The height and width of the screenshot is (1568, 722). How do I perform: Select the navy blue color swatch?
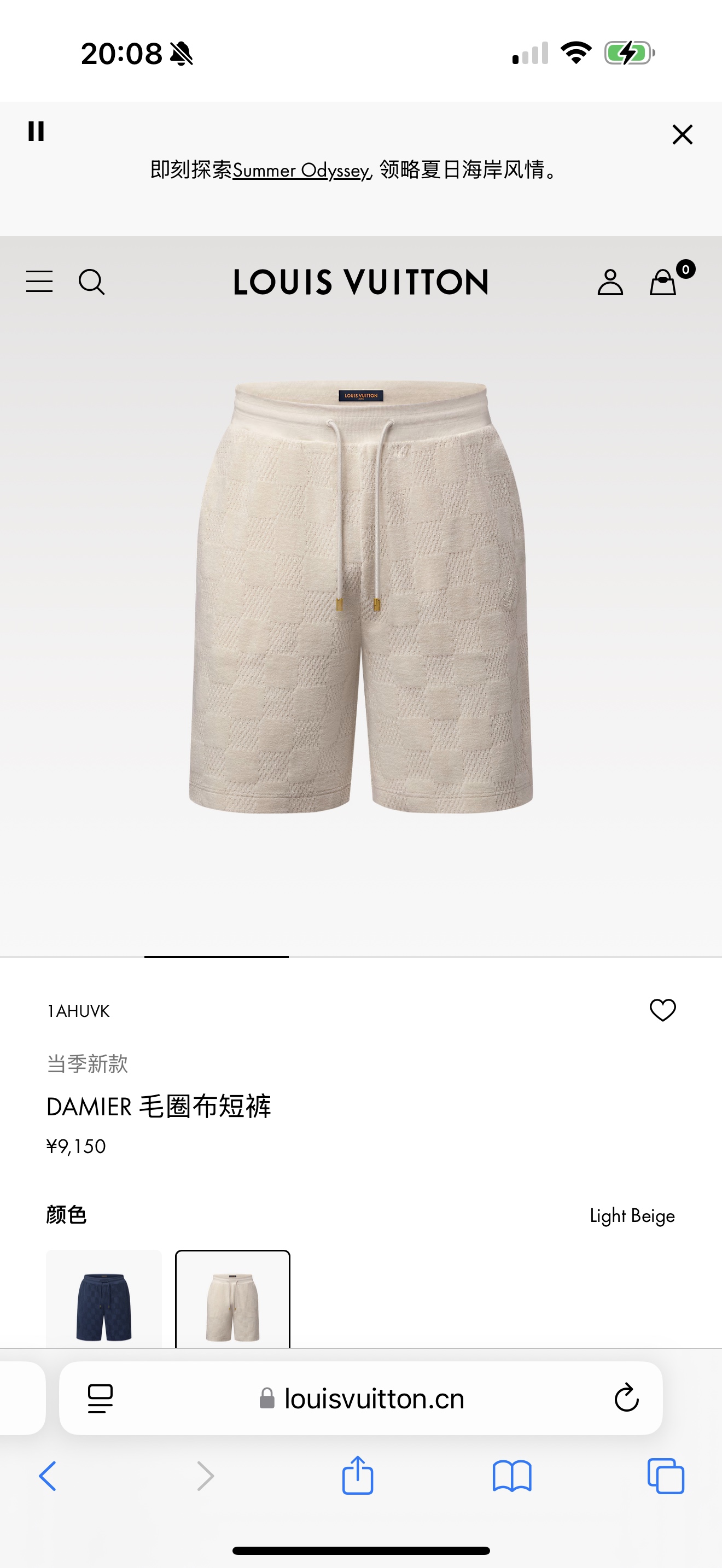pyautogui.click(x=104, y=1300)
